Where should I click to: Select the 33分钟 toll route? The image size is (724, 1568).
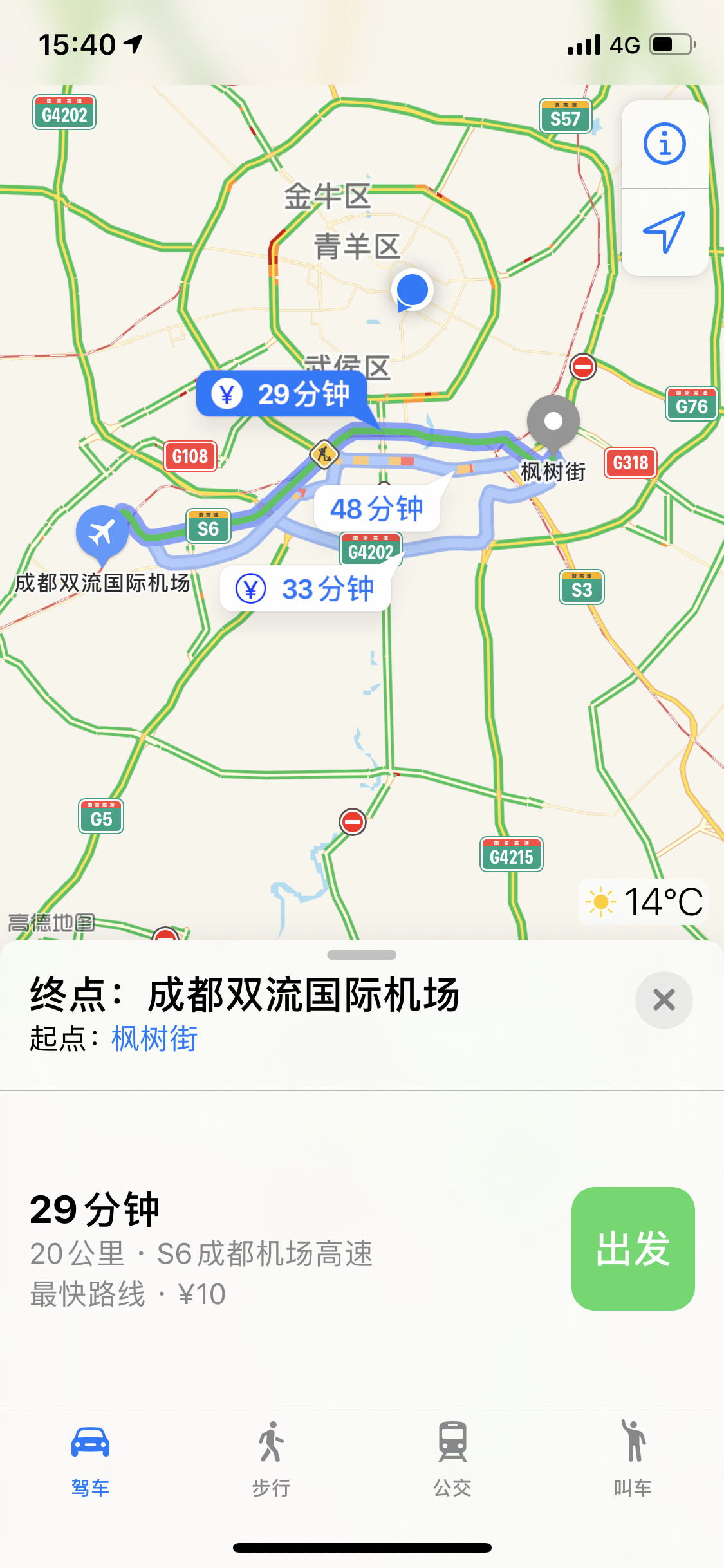305,588
